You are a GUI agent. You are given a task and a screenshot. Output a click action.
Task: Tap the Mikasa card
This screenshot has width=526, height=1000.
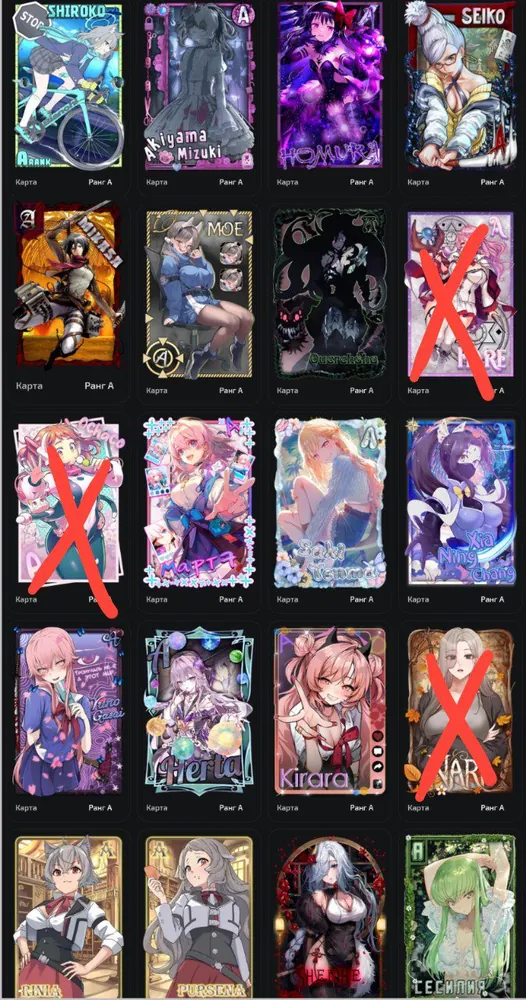(x=68, y=288)
